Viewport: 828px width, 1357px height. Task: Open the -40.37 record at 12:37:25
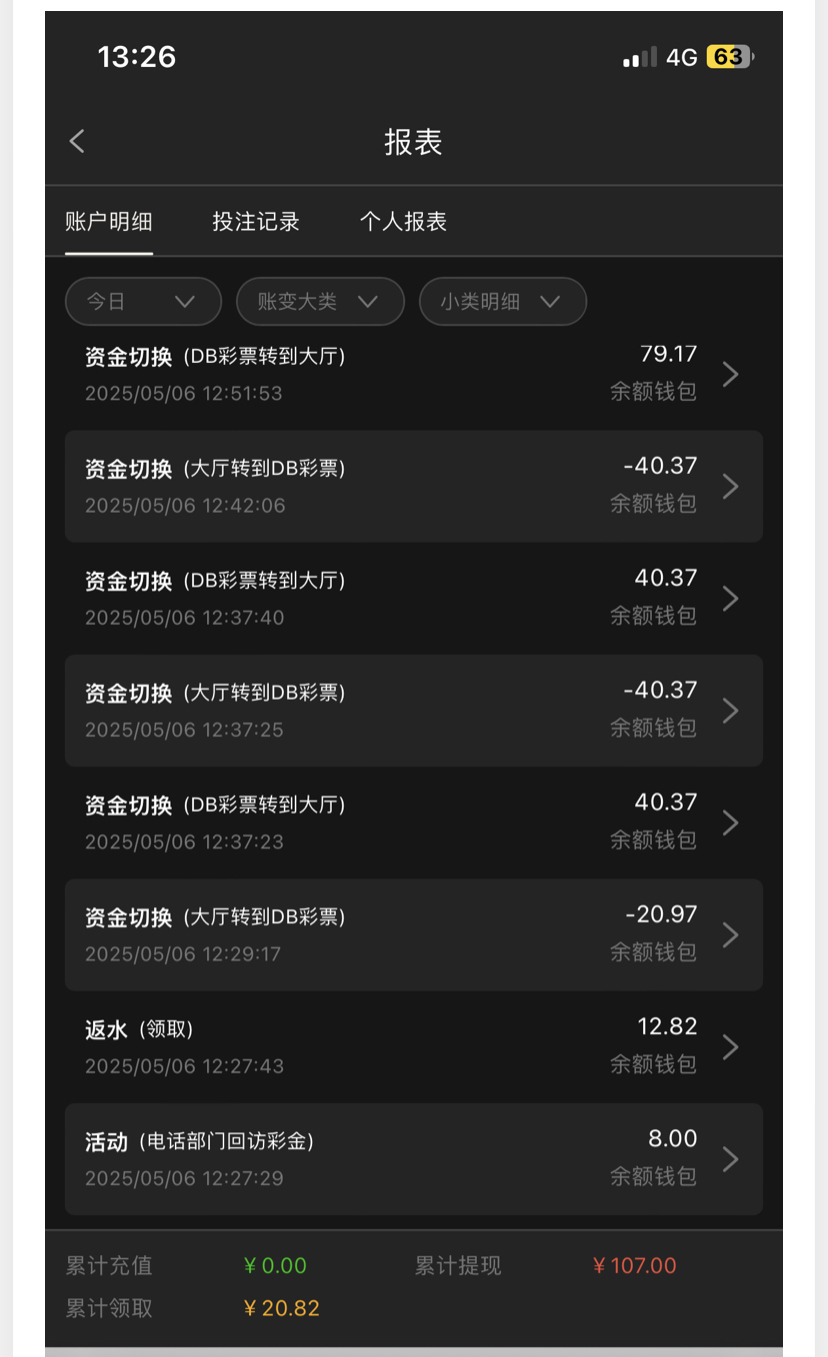[x=414, y=710]
